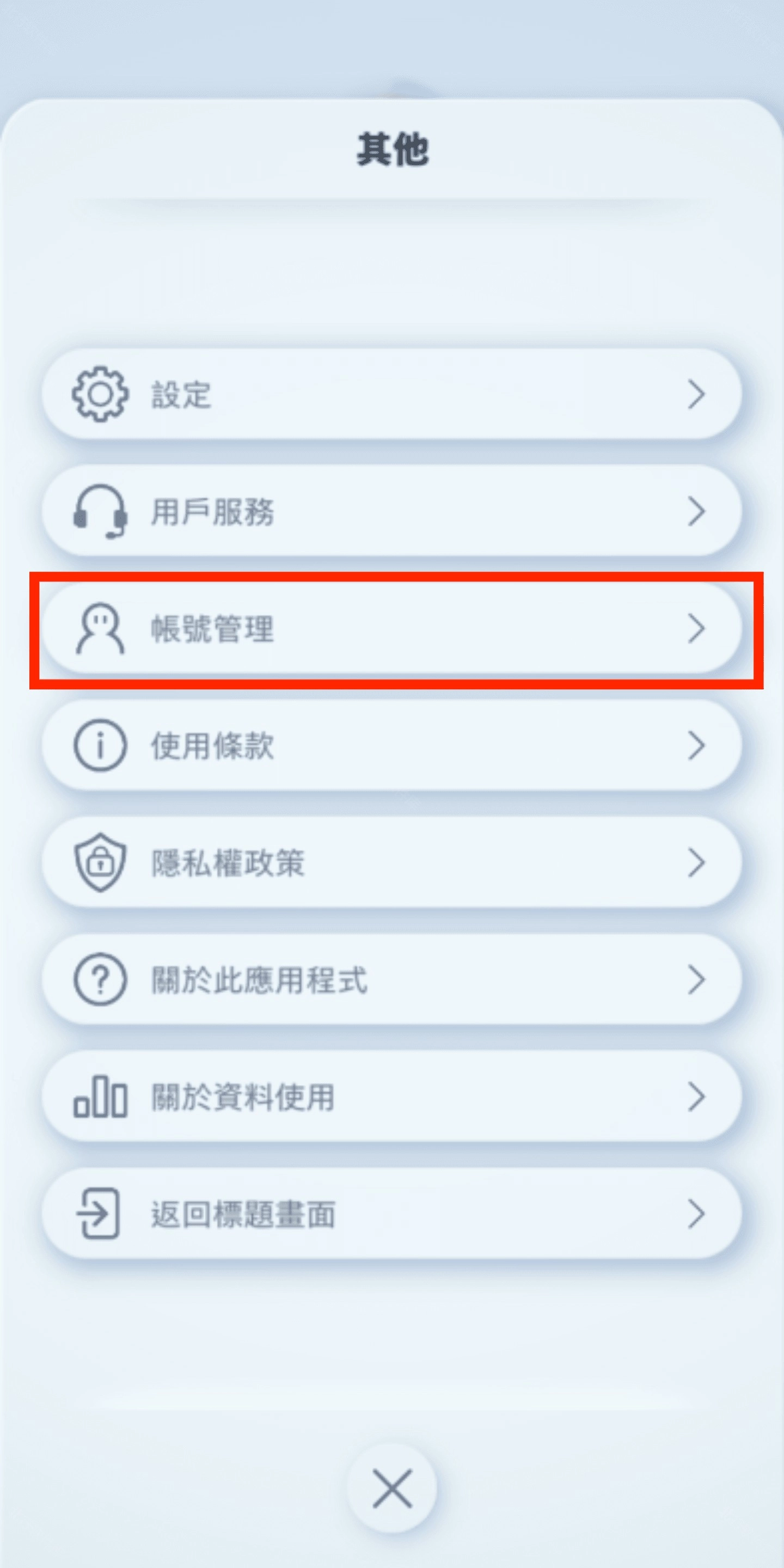Open 用戶服務 customer support
The image size is (784, 1568).
tap(391, 511)
